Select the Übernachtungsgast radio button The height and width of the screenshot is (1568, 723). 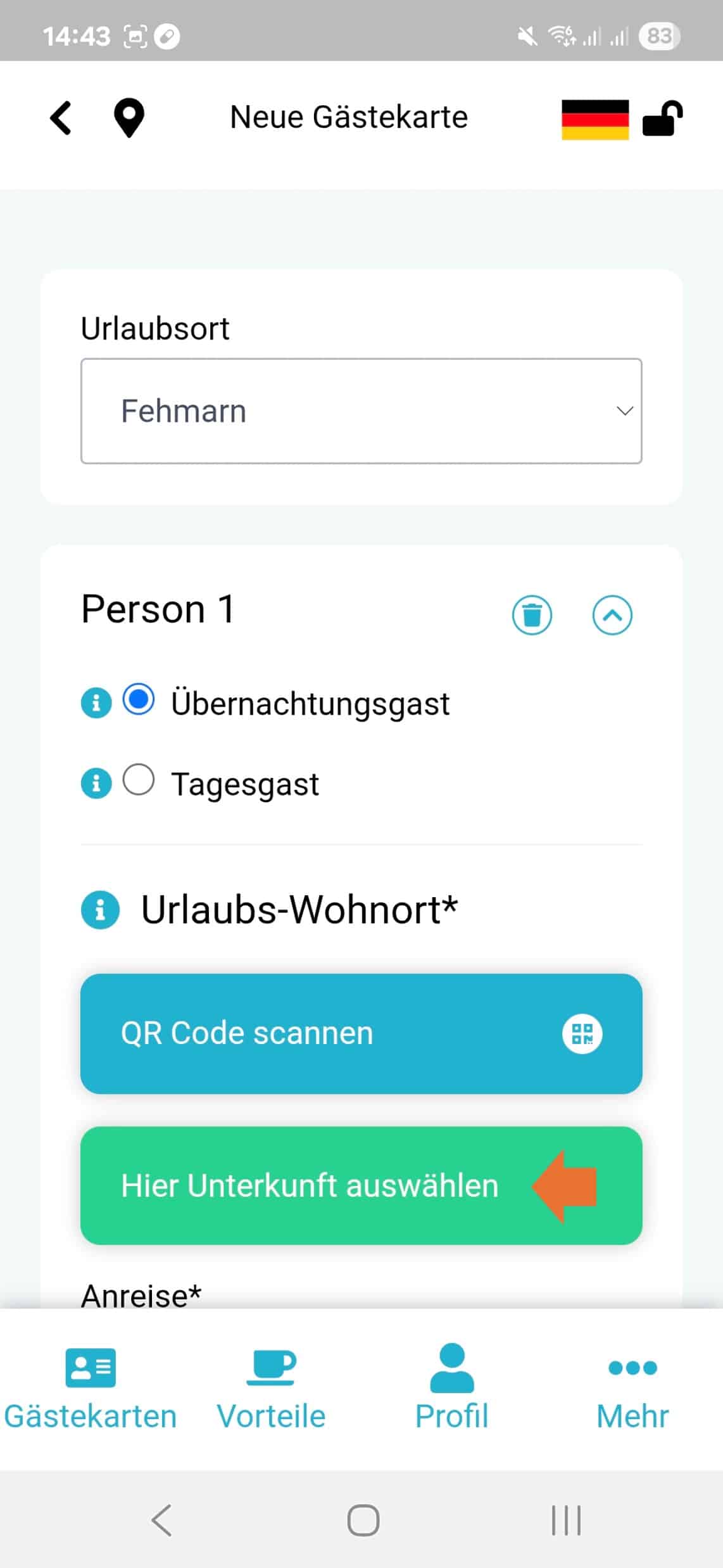(138, 699)
